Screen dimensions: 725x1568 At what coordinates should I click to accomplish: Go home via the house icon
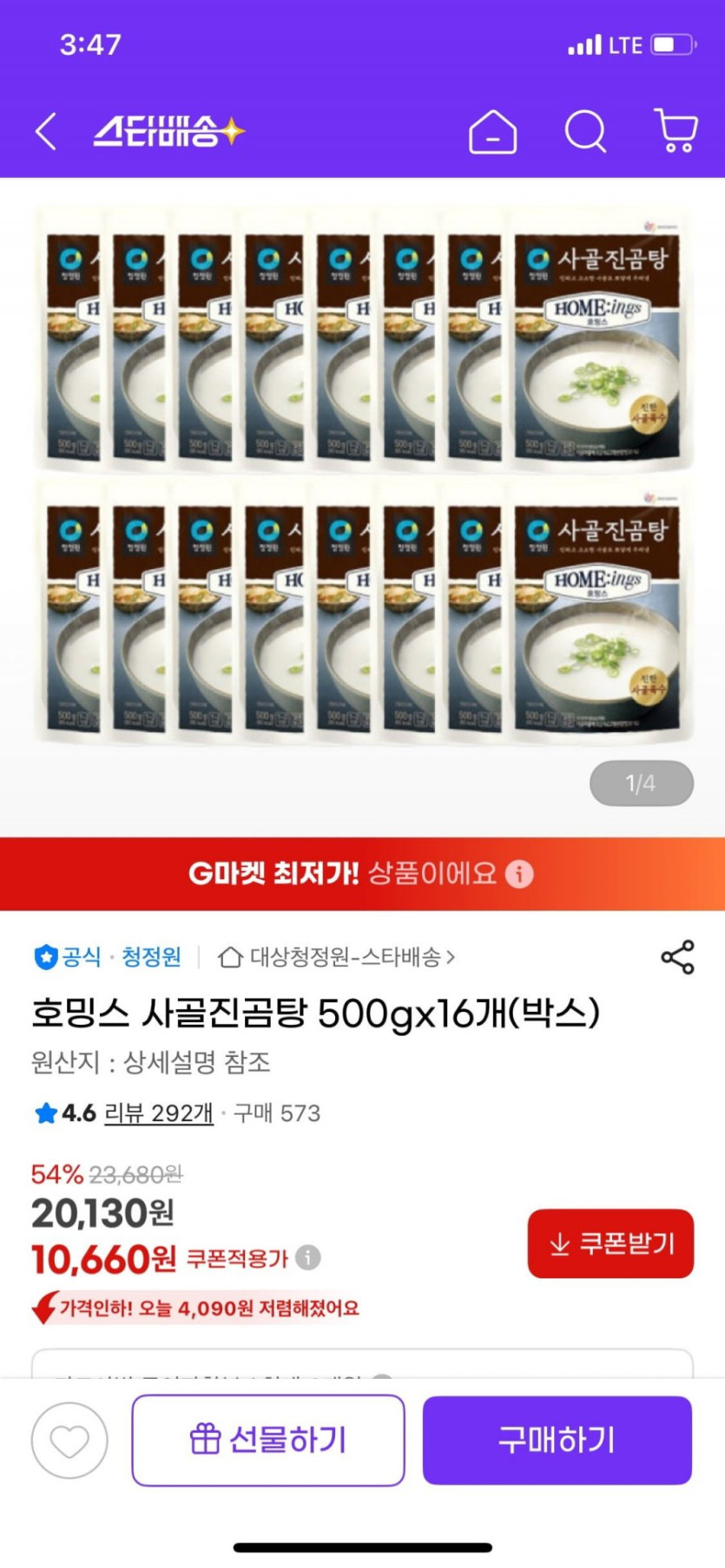coord(491,132)
